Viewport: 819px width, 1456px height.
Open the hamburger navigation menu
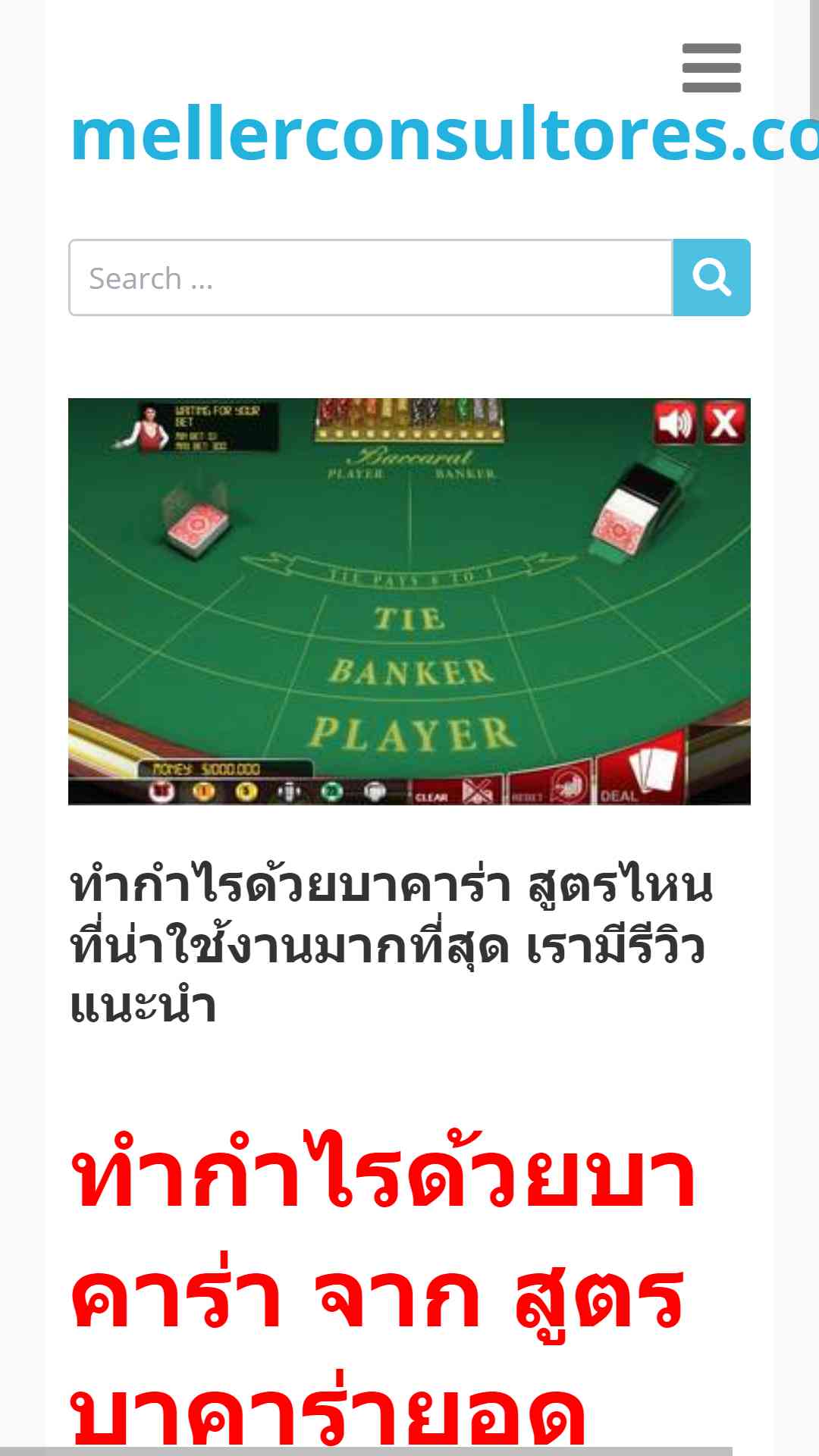click(x=711, y=68)
